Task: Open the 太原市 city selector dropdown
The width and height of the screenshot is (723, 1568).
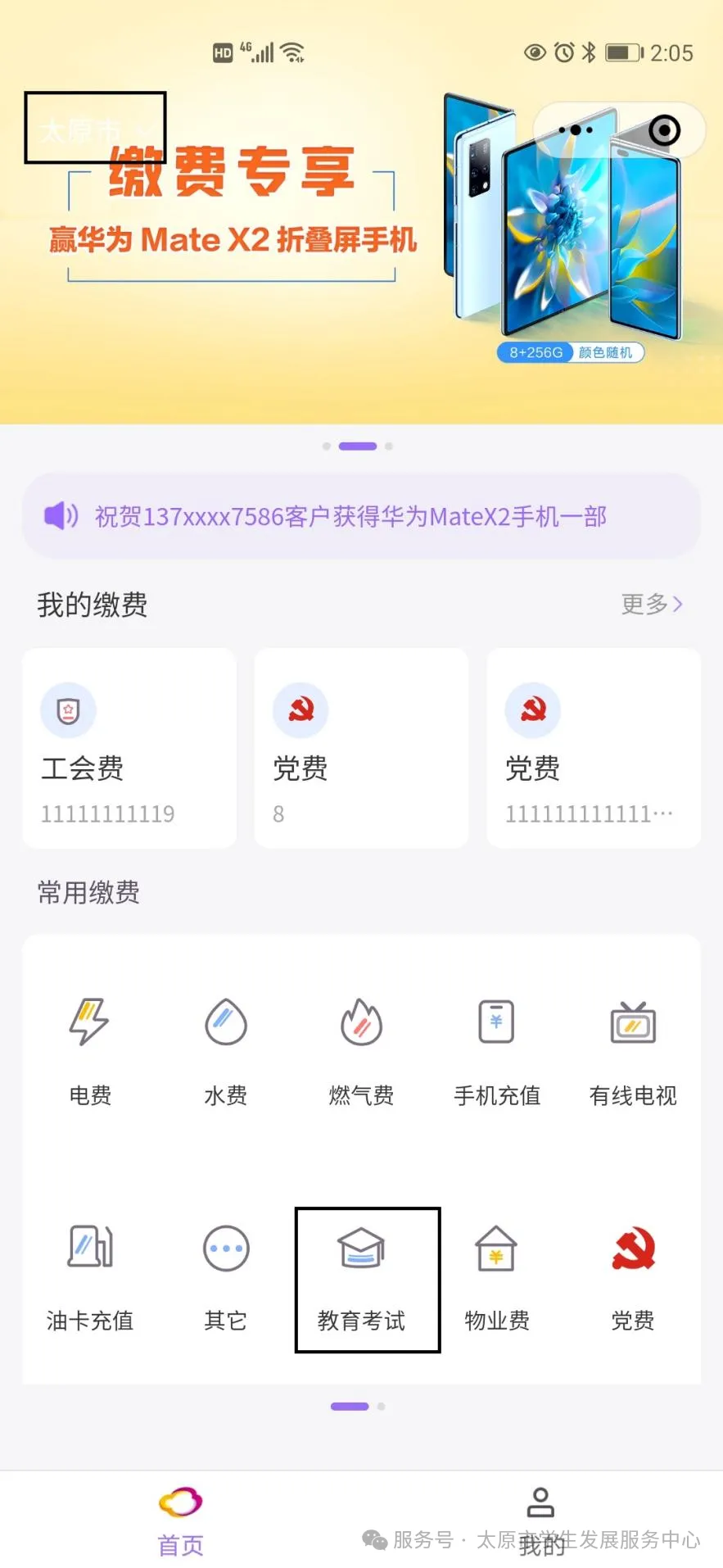Action: click(95, 129)
